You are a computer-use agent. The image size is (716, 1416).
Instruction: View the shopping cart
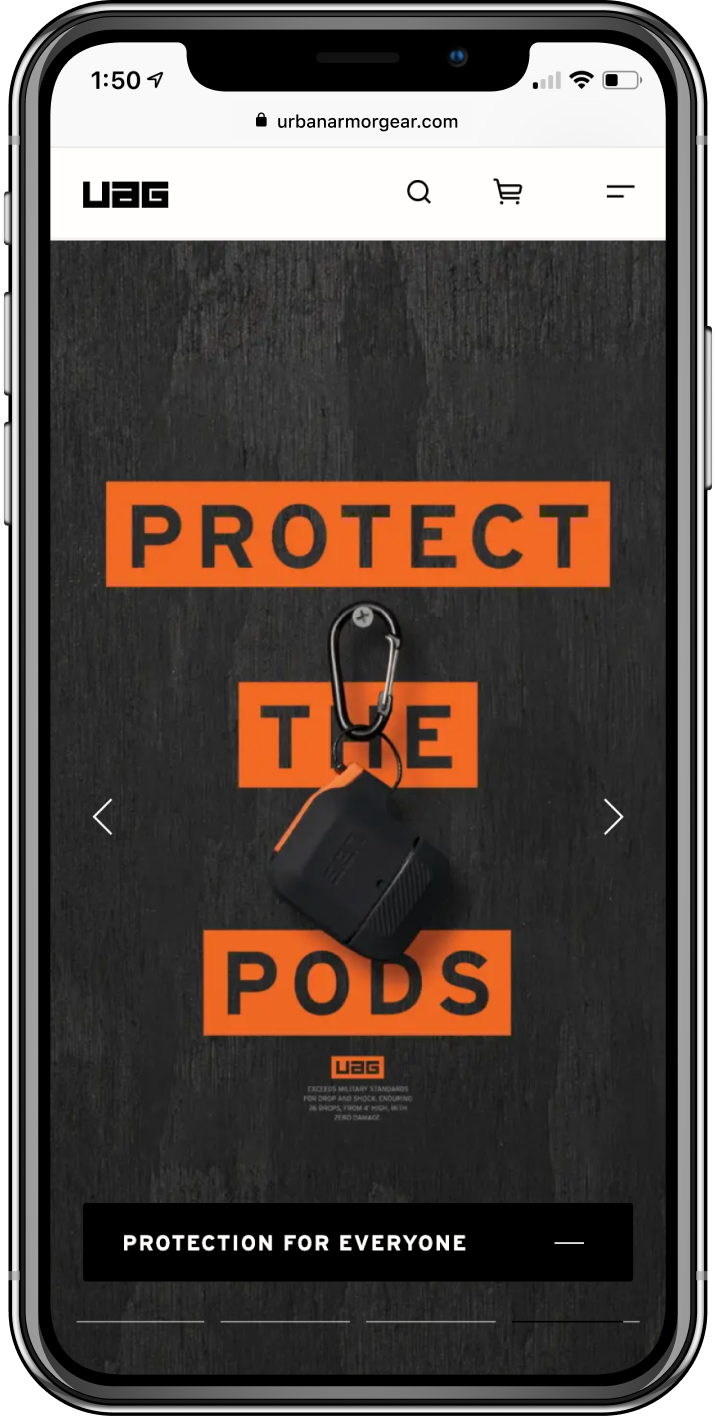pyautogui.click(x=508, y=192)
